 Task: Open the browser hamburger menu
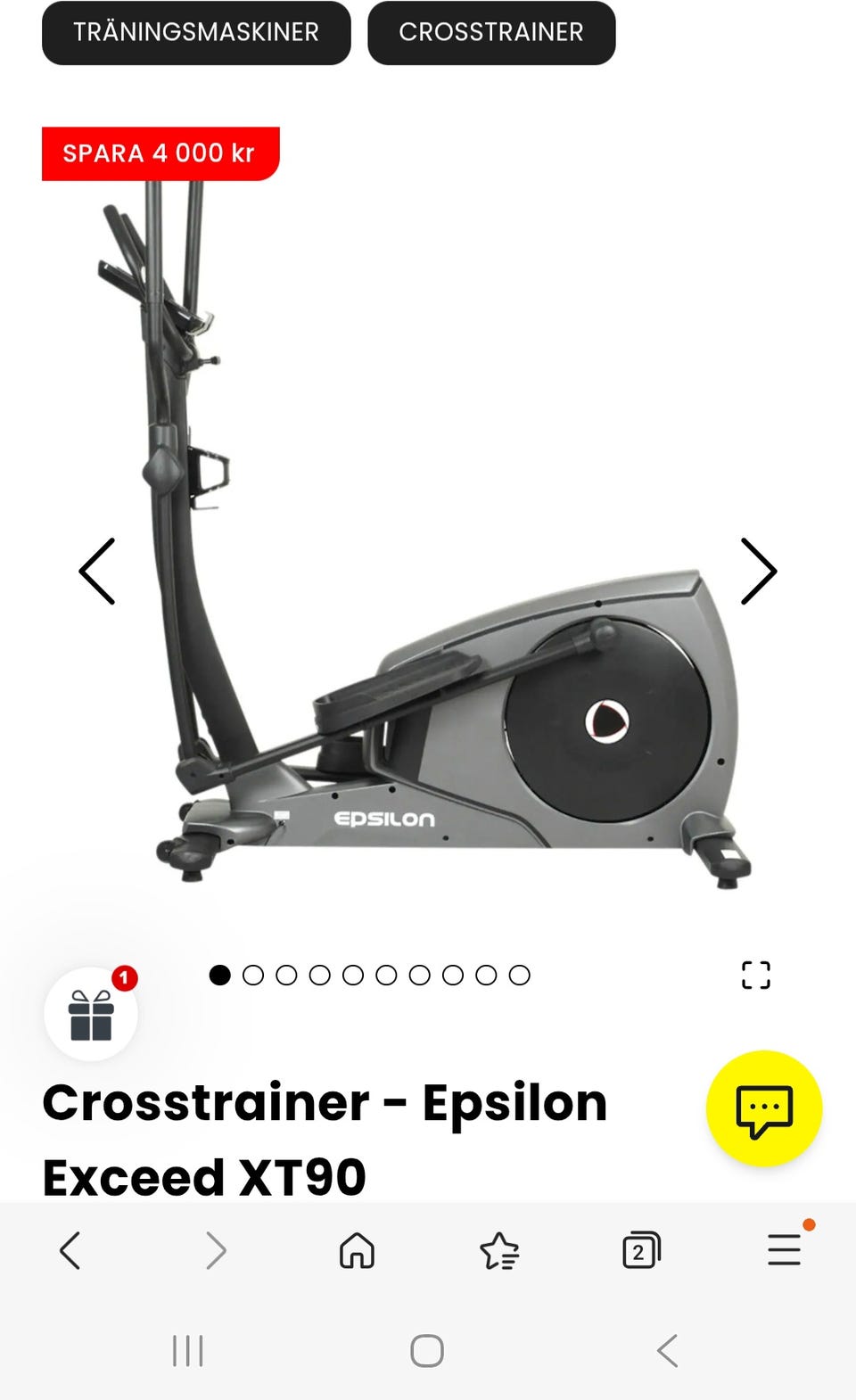click(785, 1248)
